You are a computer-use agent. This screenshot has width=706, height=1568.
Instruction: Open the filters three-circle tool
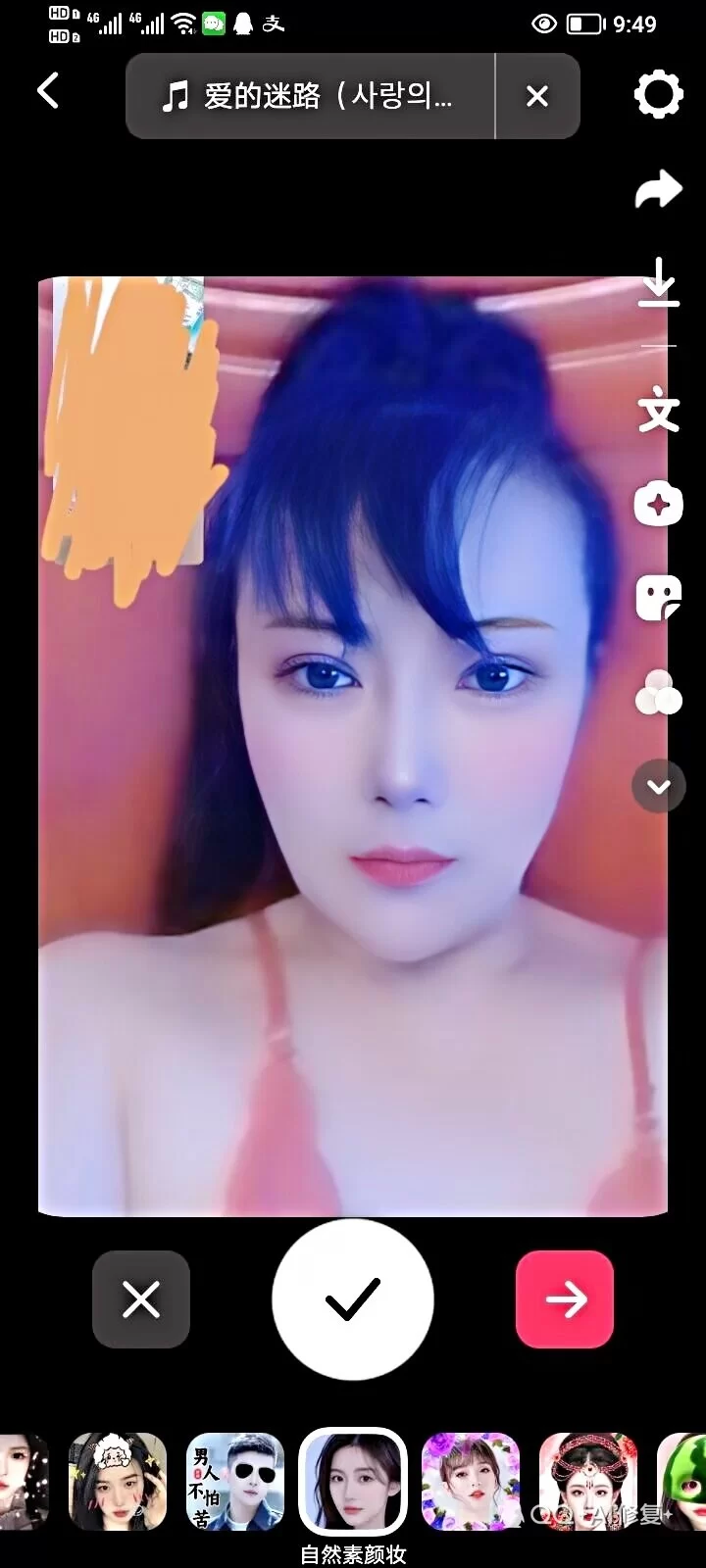click(x=658, y=693)
